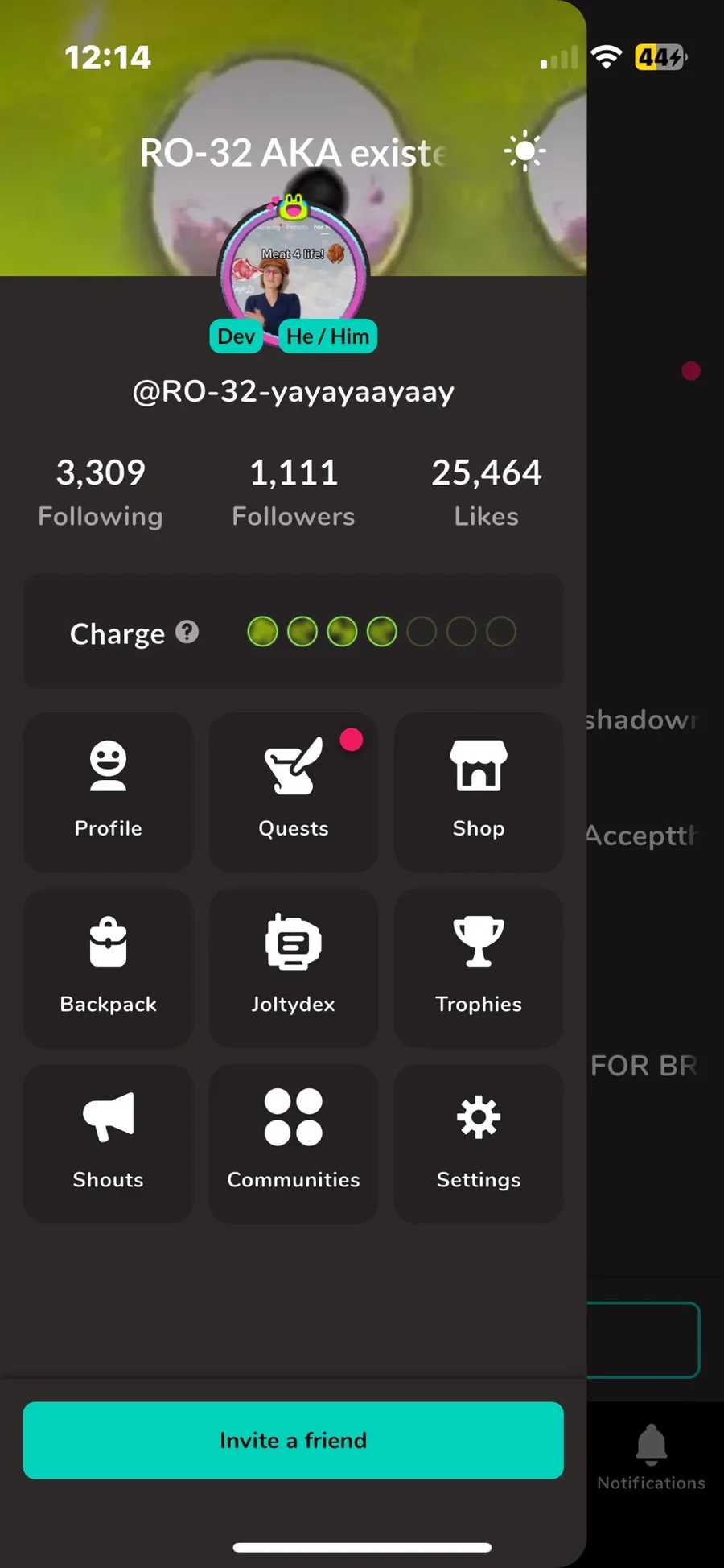Open Trophies

pyautogui.click(x=479, y=968)
